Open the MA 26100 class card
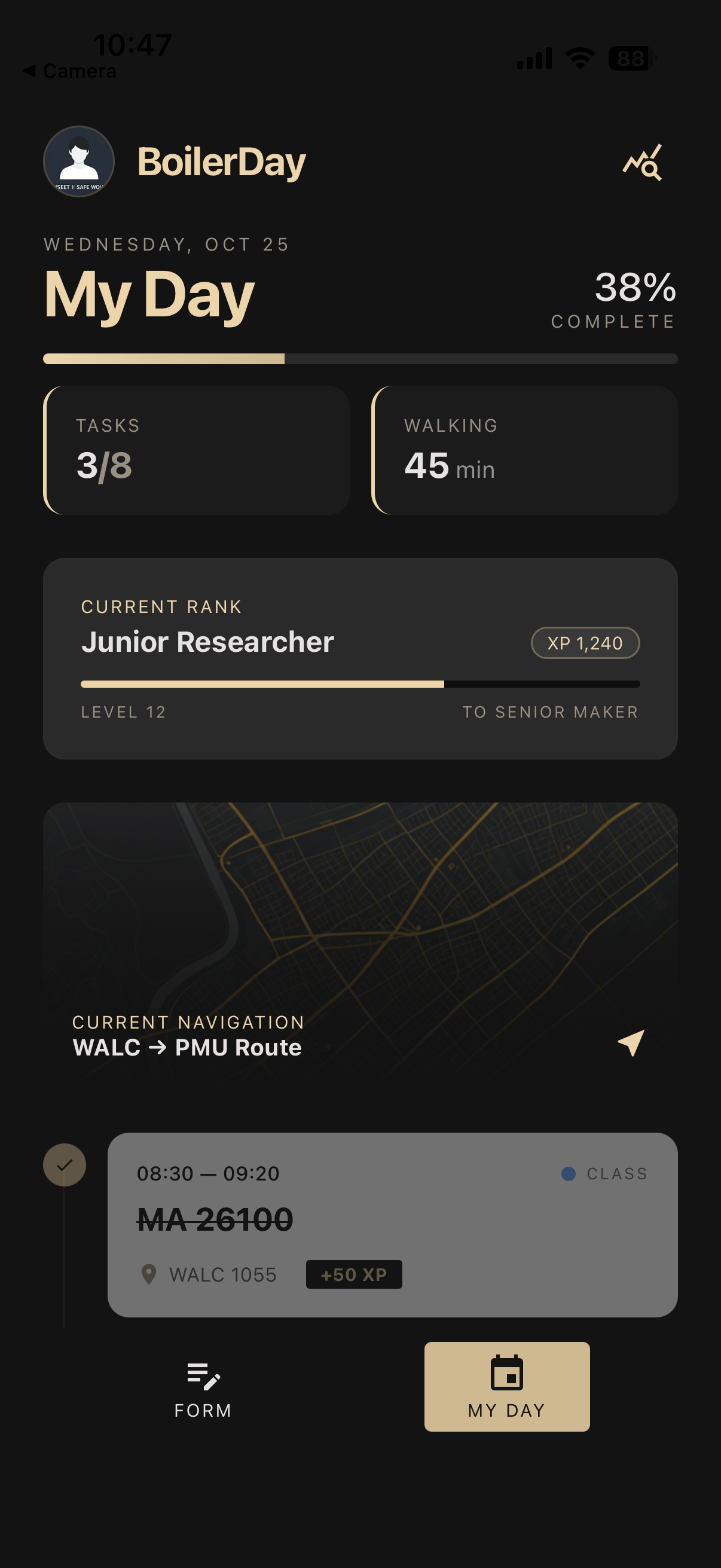Viewport: 721px width, 1568px height. (x=392, y=1225)
